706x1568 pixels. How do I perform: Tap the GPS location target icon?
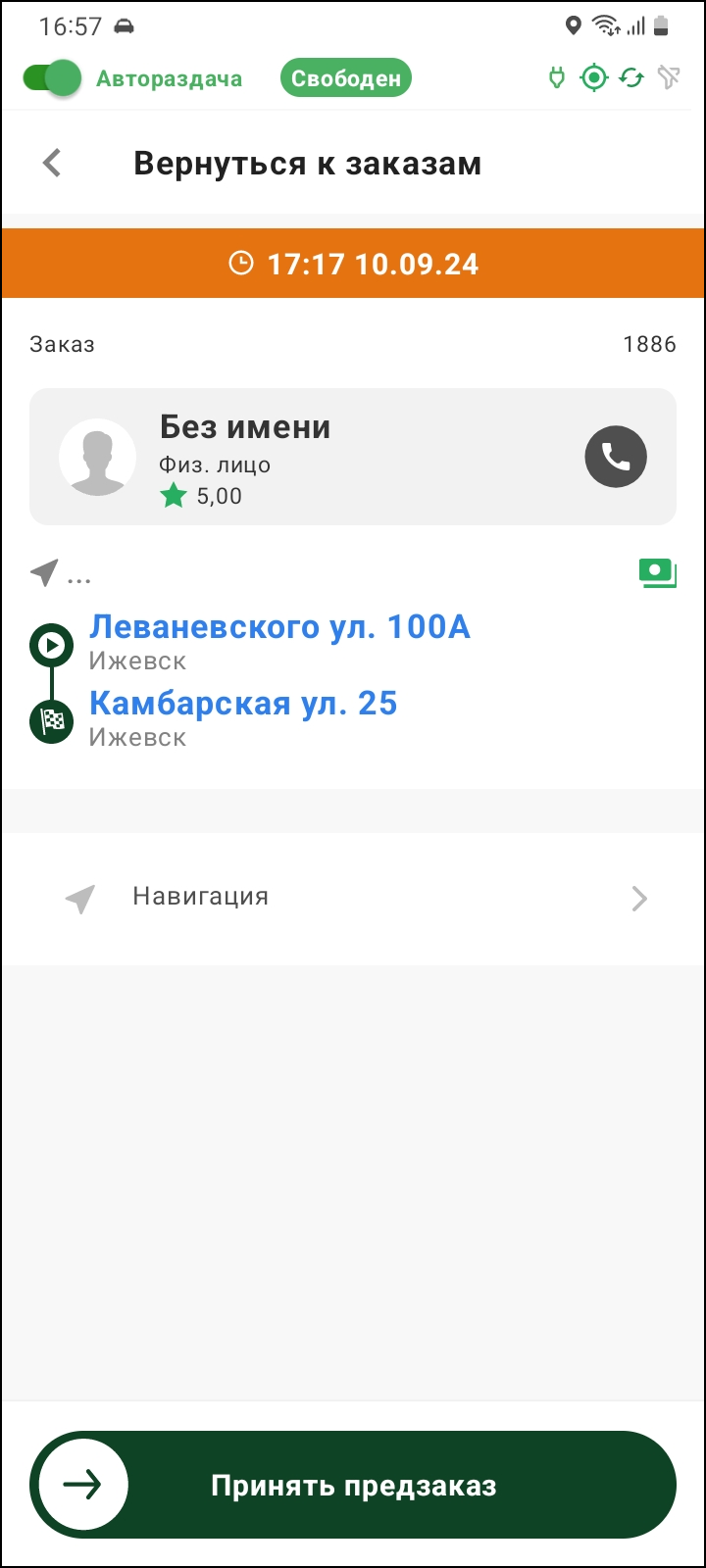[x=594, y=77]
